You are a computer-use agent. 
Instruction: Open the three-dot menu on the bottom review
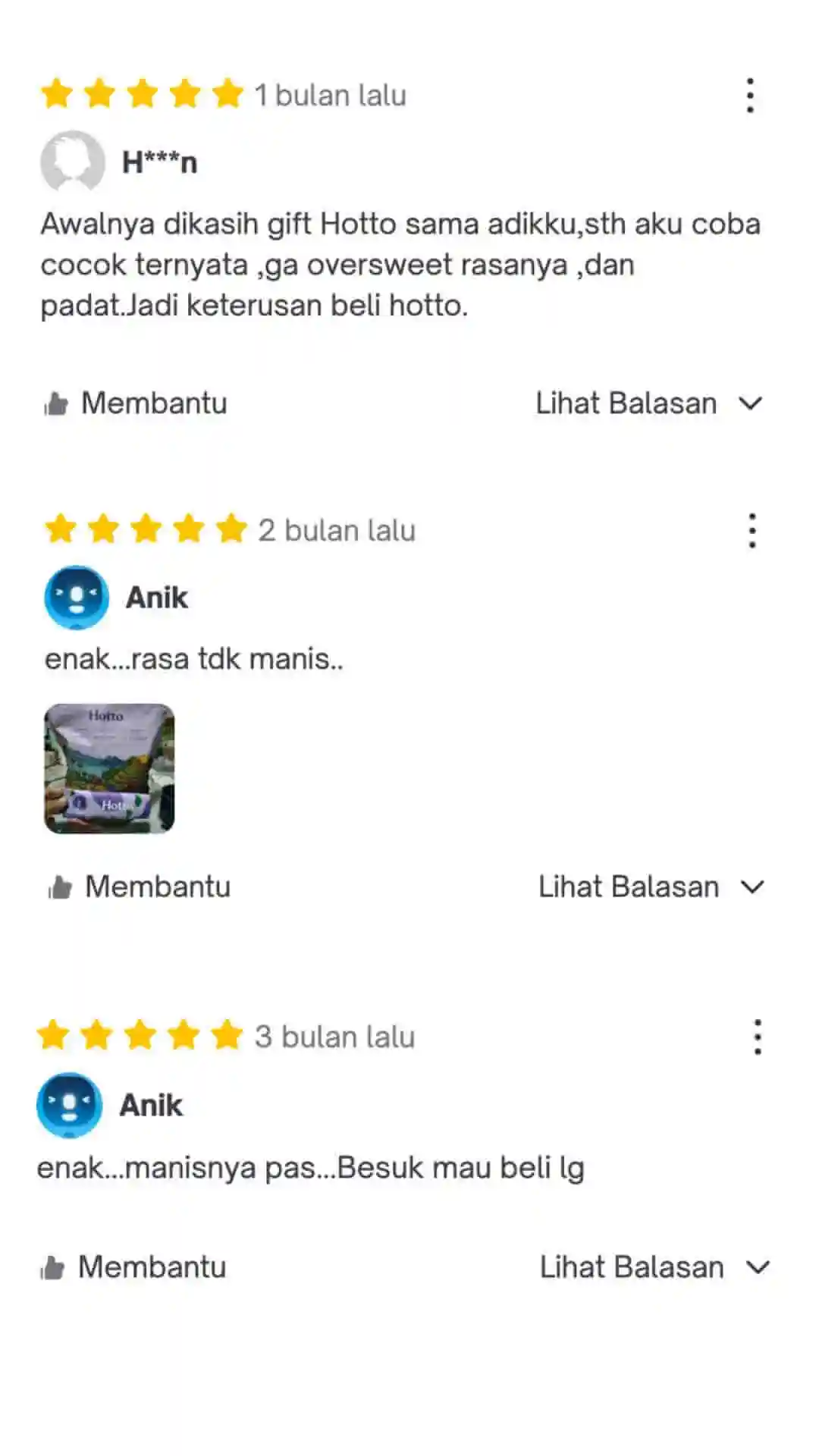click(x=756, y=1036)
